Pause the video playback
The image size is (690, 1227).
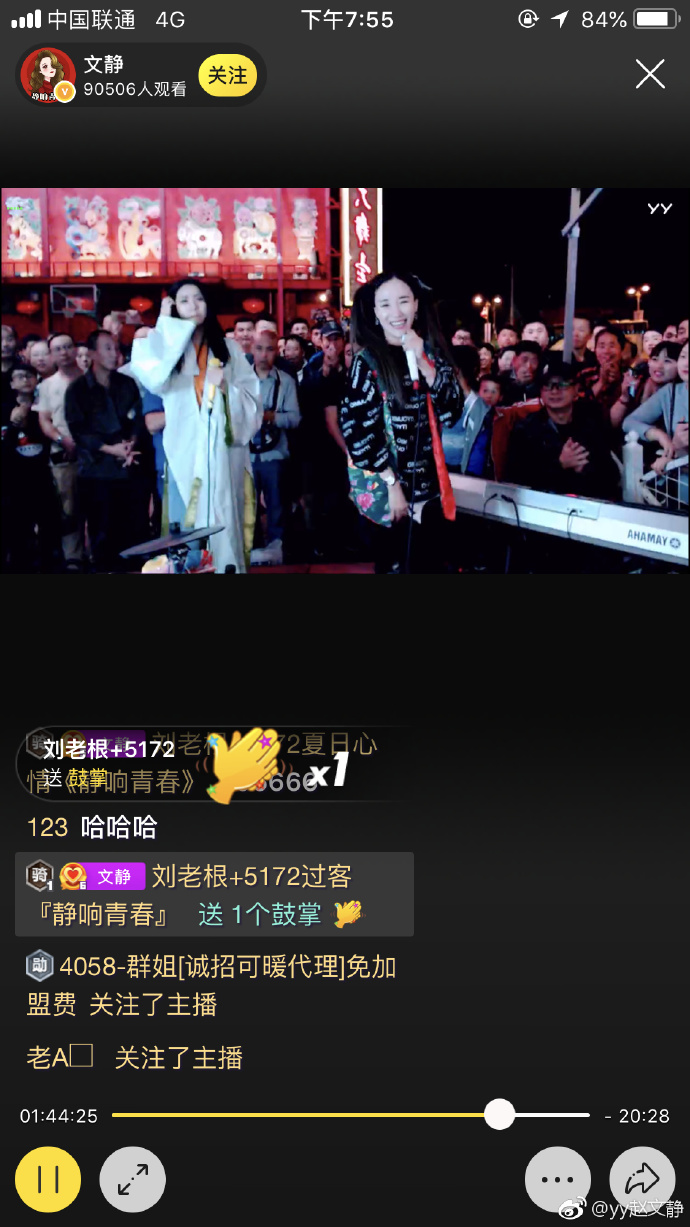[x=48, y=1180]
